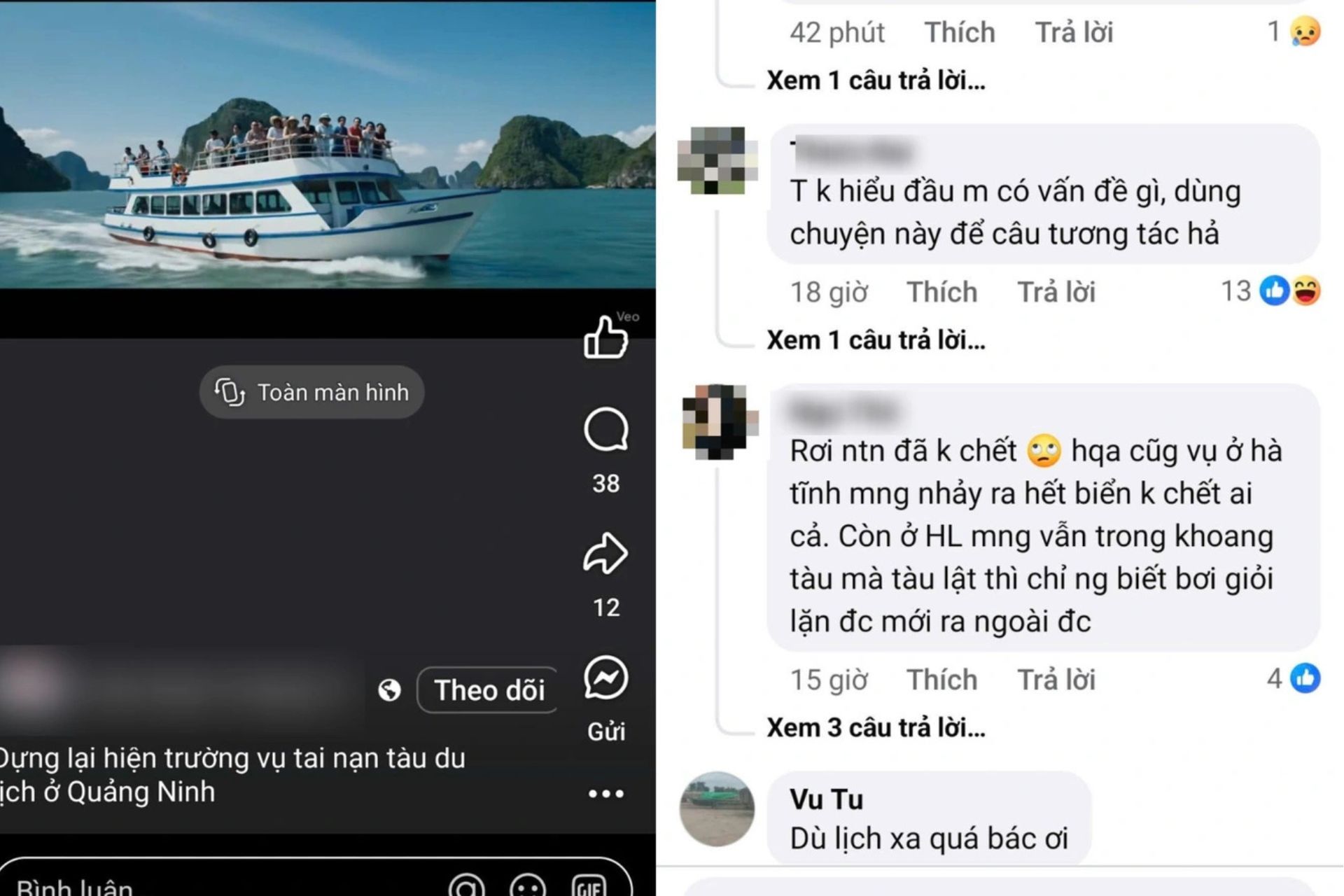
Task: Open Vu Tu's profile name
Action: coord(826,799)
